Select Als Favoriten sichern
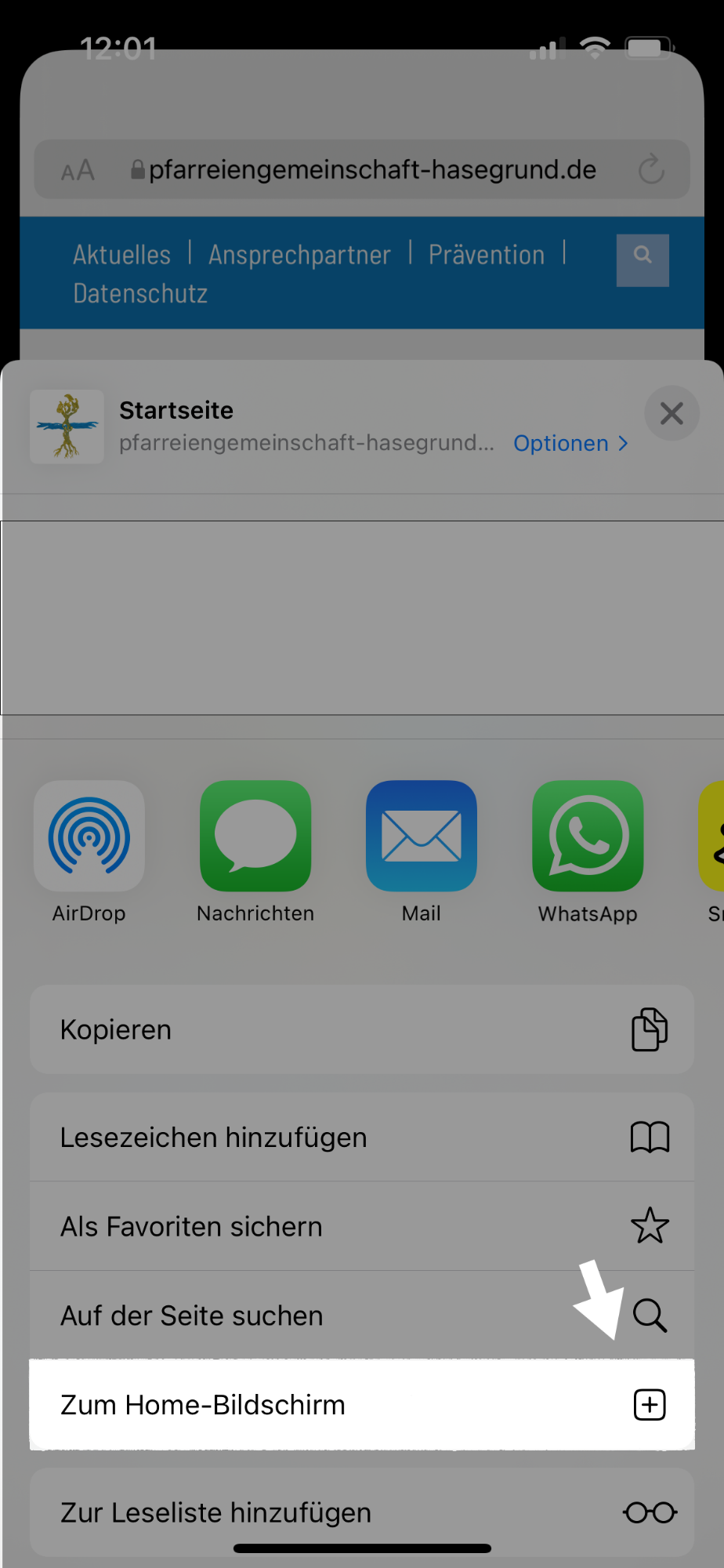 pos(362,1226)
